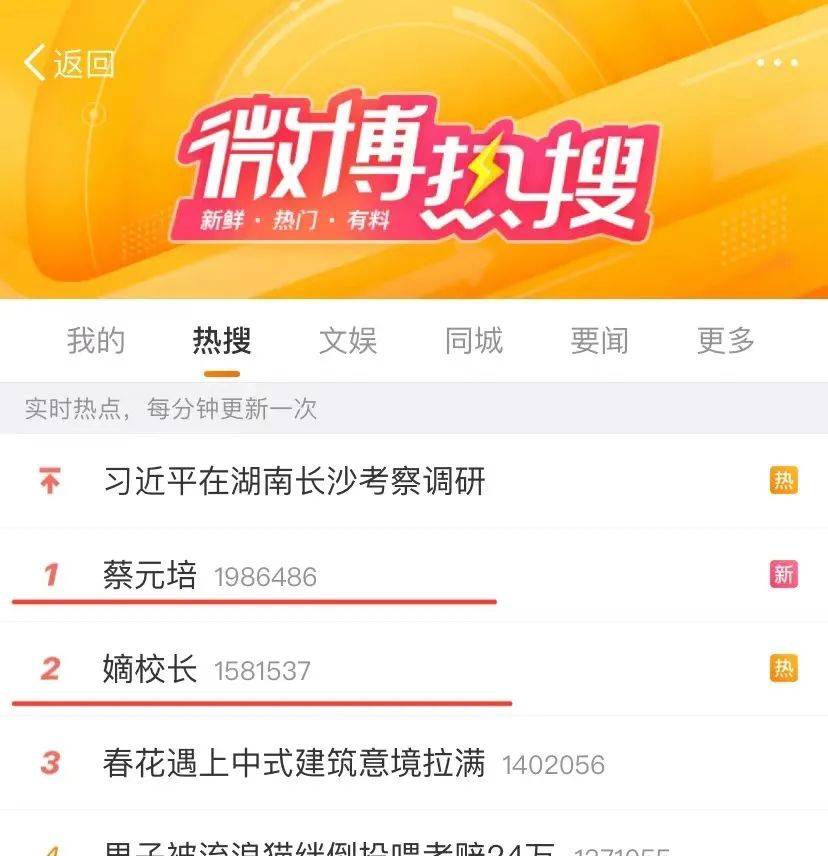Image resolution: width=828 pixels, height=856 pixels.
Task: Open the 同城 tab
Action: (473, 341)
